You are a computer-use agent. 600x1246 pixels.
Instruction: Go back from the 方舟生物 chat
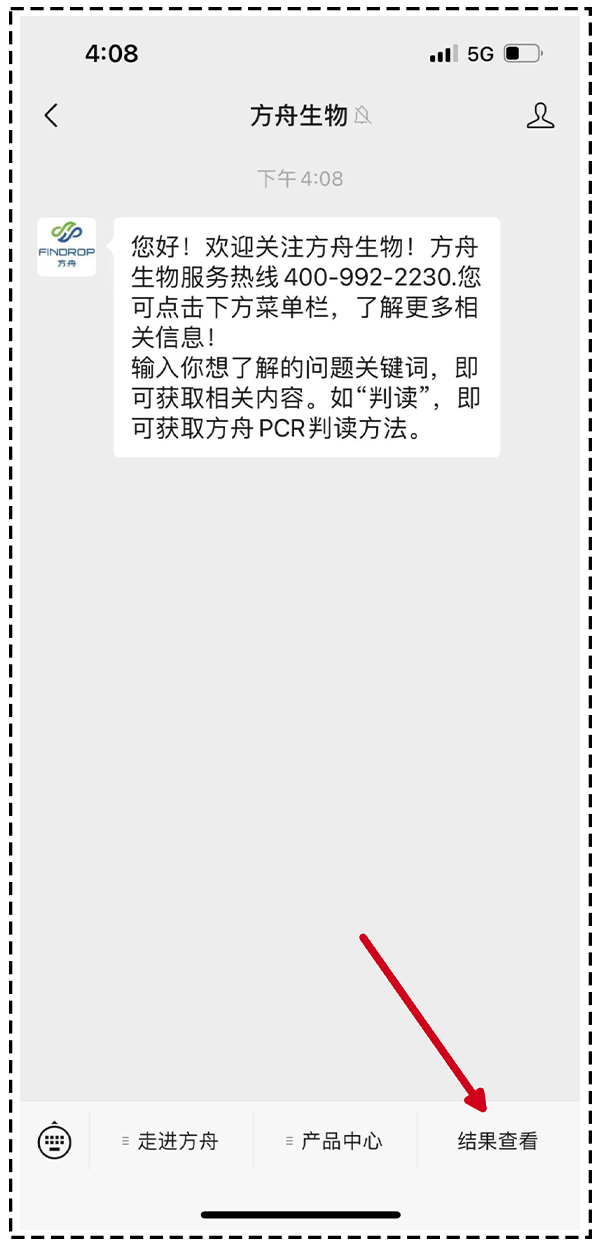pos(51,116)
